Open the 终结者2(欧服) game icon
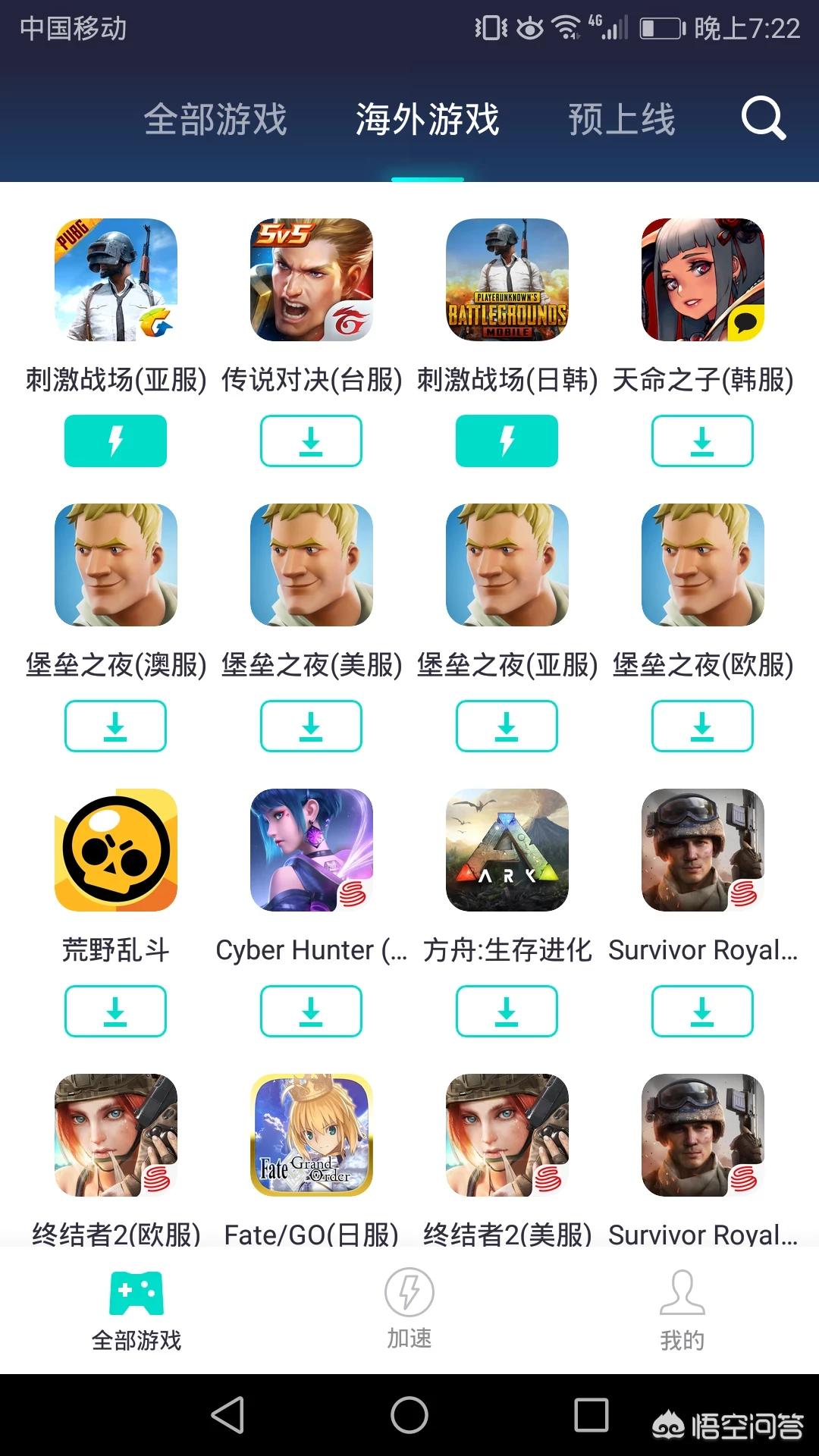The image size is (819, 1456). pyautogui.click(x=116, y=1135)
